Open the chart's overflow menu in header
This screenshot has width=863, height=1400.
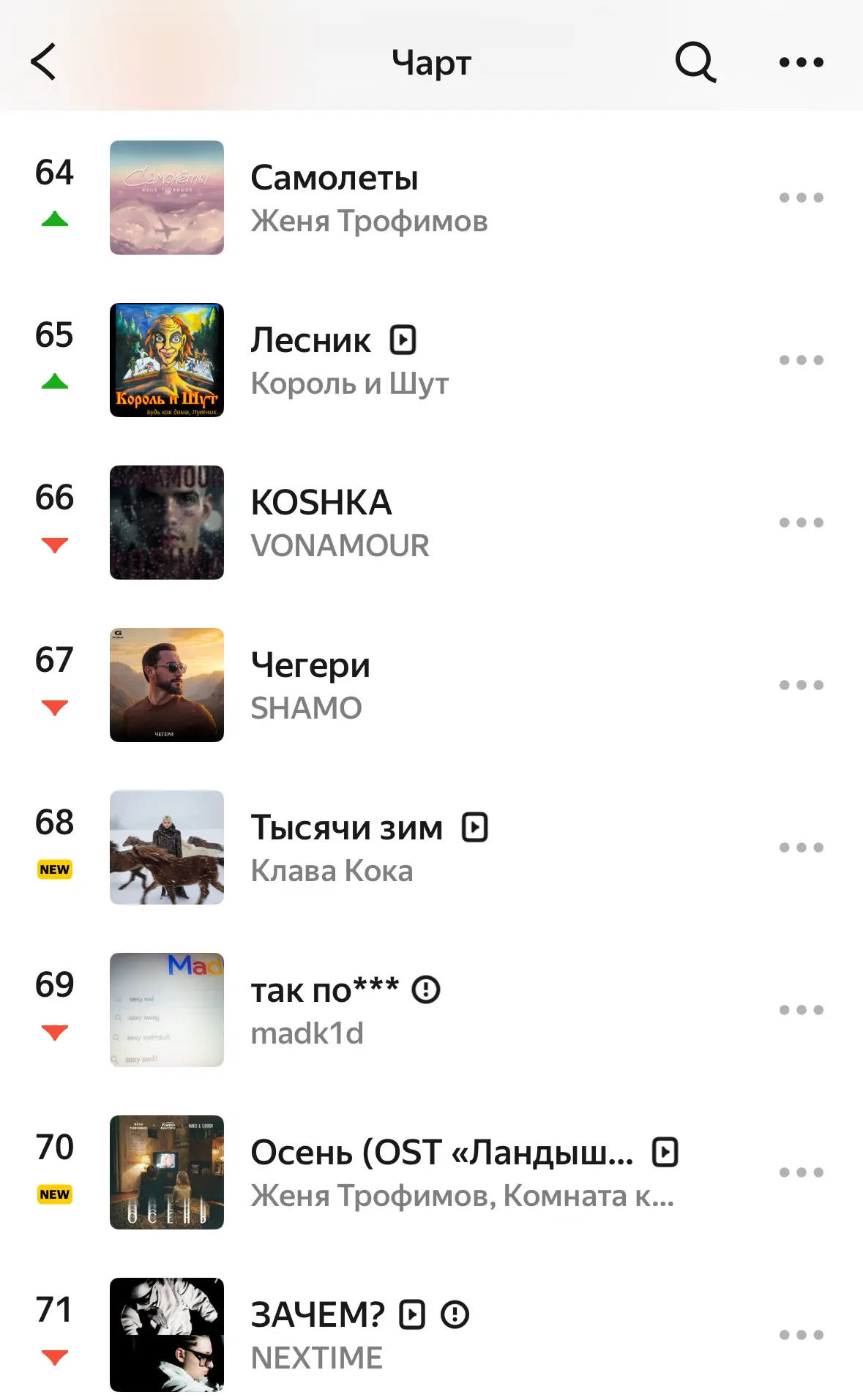(x=801, y=62)
